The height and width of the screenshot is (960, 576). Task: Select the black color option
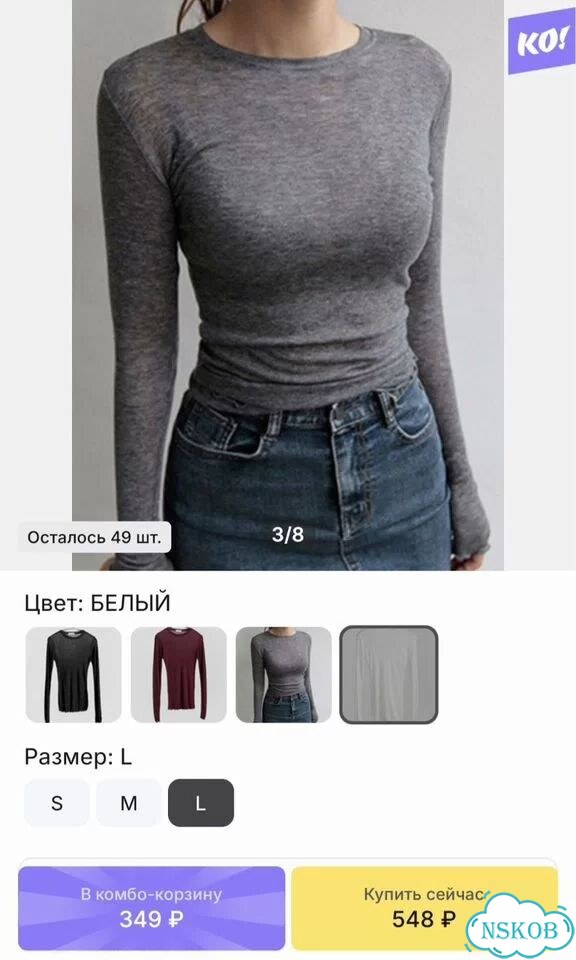point(73,675)
